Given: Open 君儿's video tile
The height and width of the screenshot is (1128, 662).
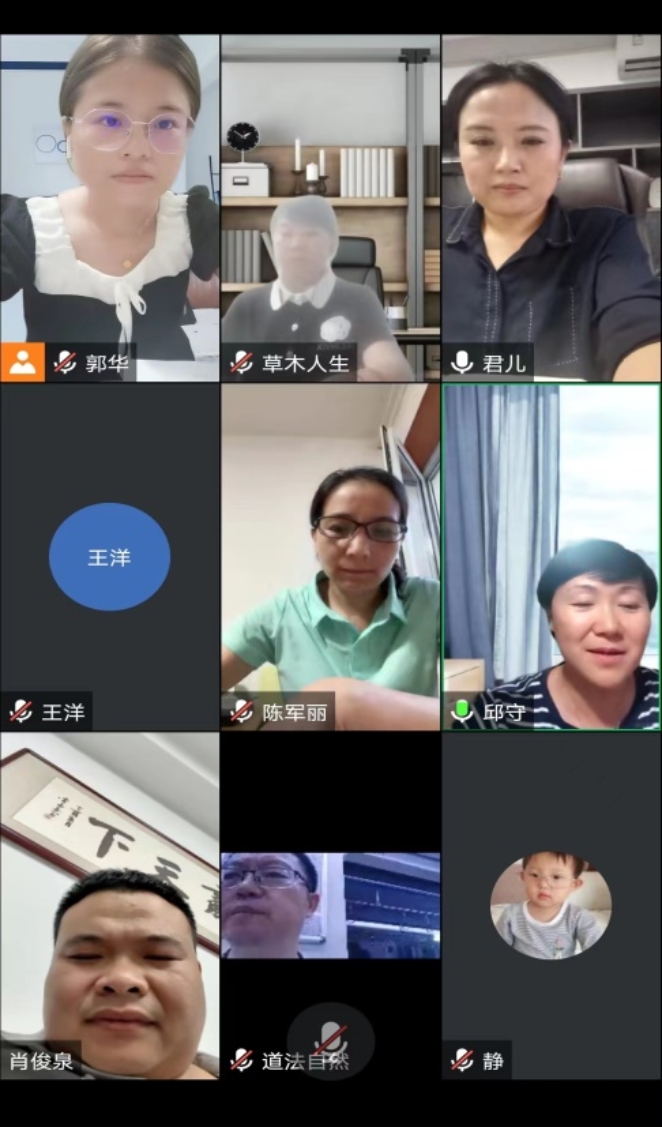Looking at the screenshot, I should tap(551, 208).
